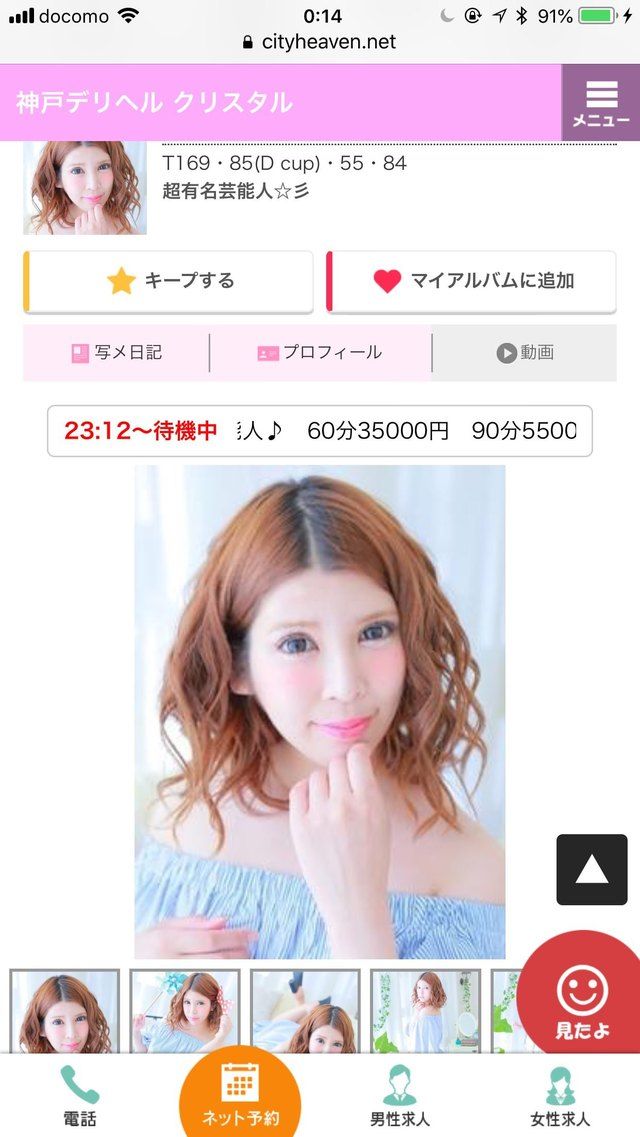Select the first face close-up thumbnail
The width and height of the screenshot is (640, 1137).
tap(65, 1011)
